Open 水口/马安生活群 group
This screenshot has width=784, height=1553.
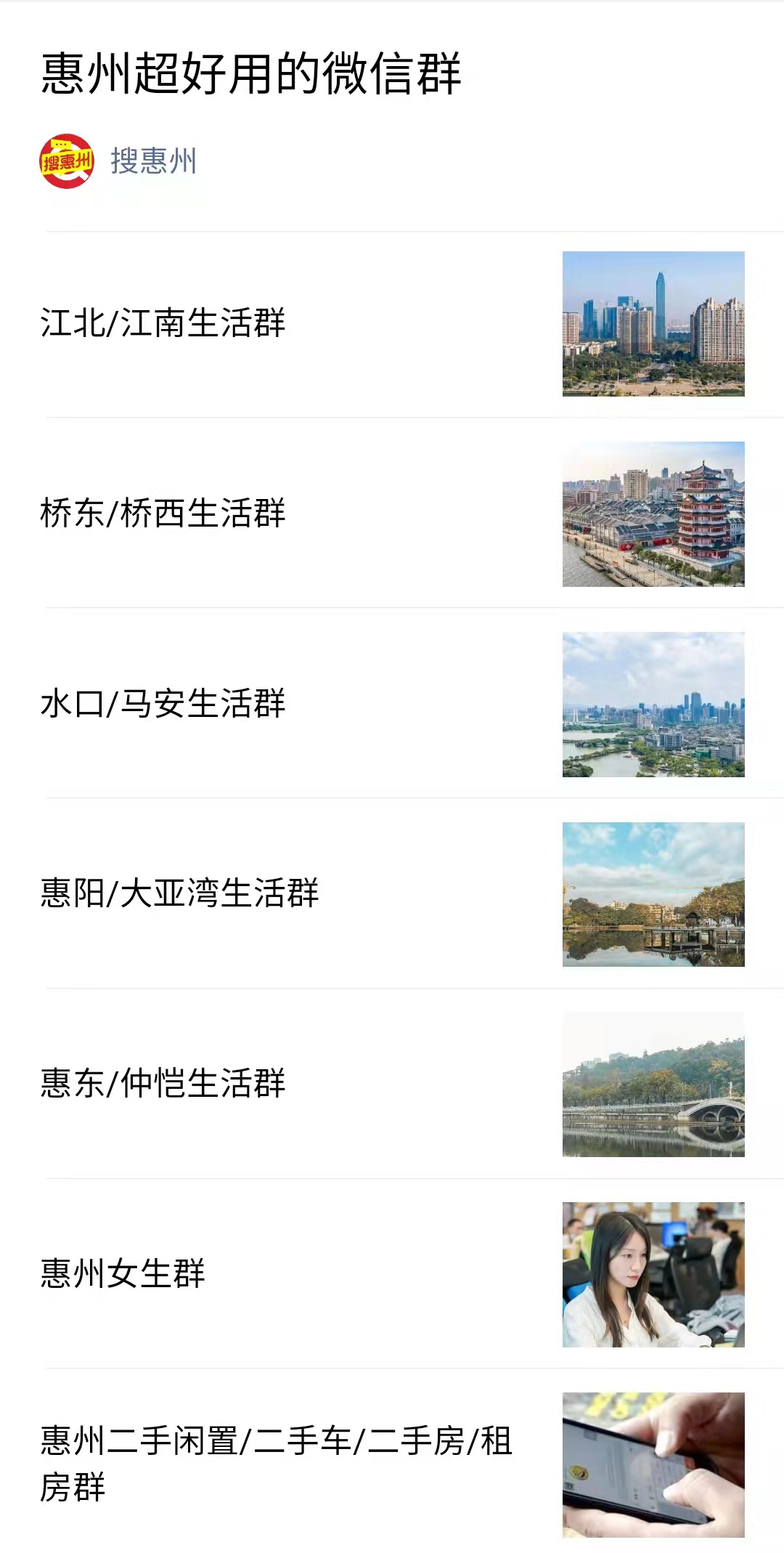point(163,704)
